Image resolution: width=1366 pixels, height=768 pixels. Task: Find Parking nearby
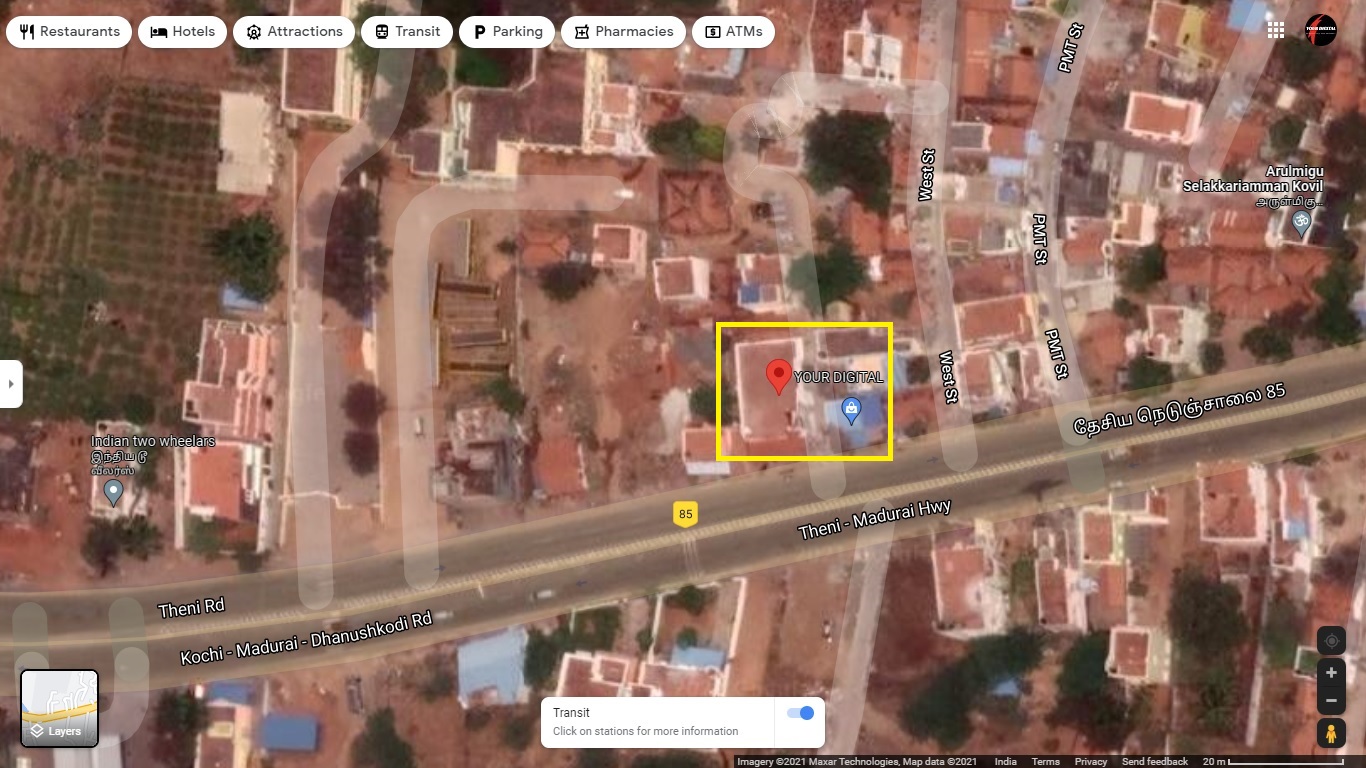coord(507,32)
